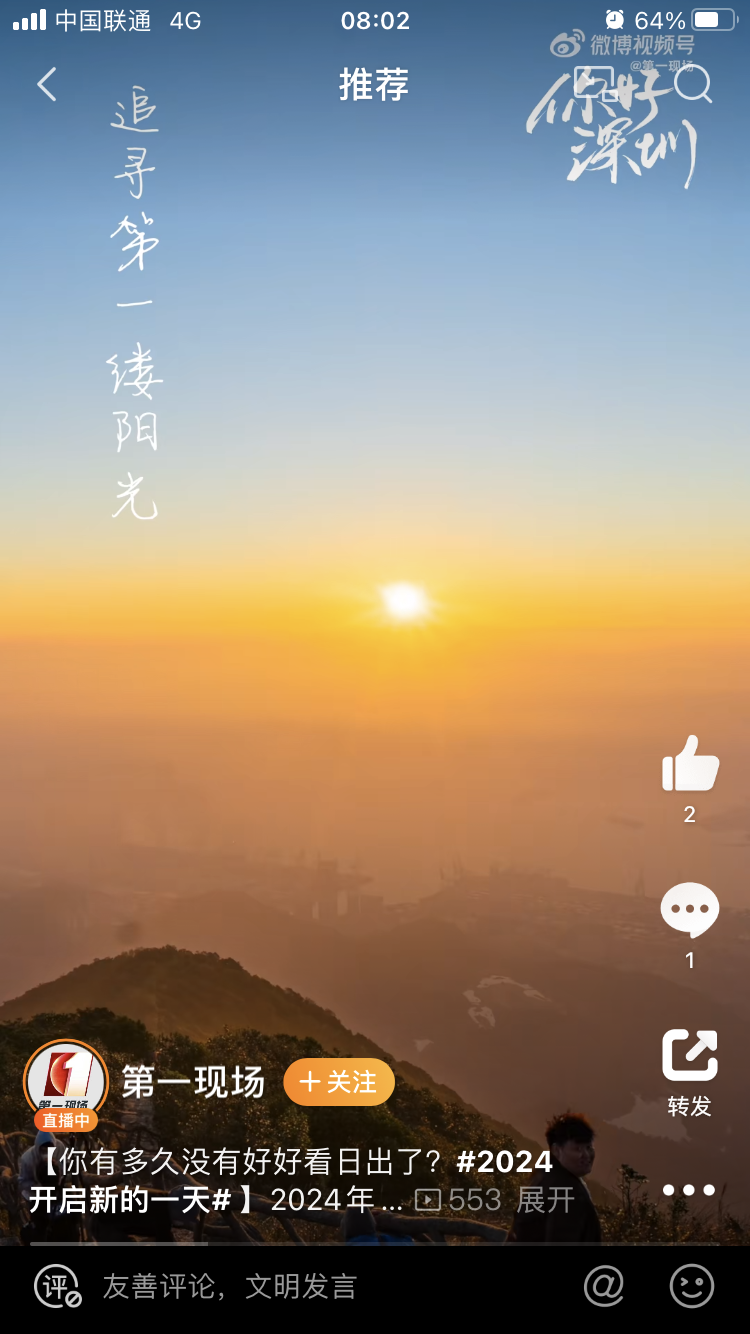
Task: Open the emoji smiley picker
Action: click(692, 1286)
